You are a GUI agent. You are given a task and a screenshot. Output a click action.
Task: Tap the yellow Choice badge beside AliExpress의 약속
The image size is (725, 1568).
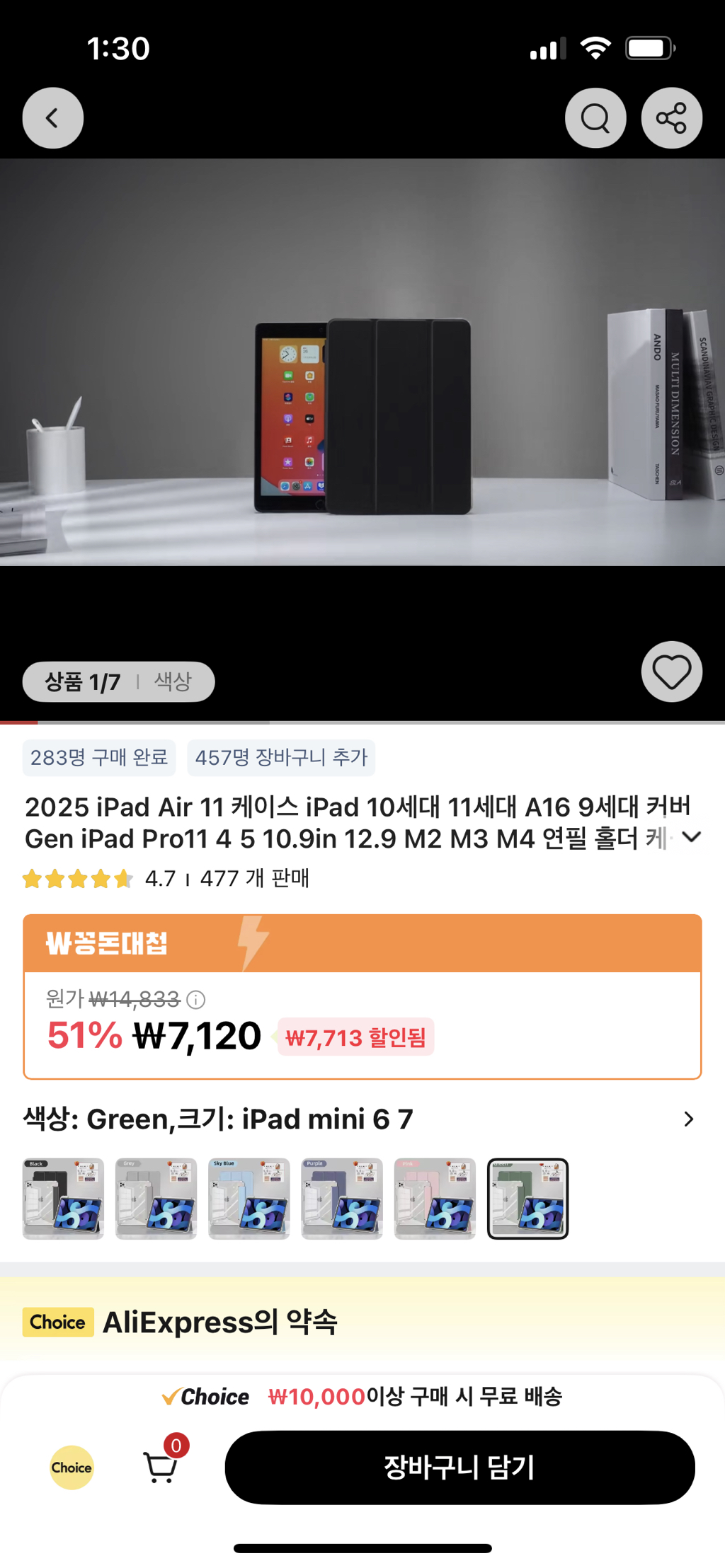[57, 1322]
